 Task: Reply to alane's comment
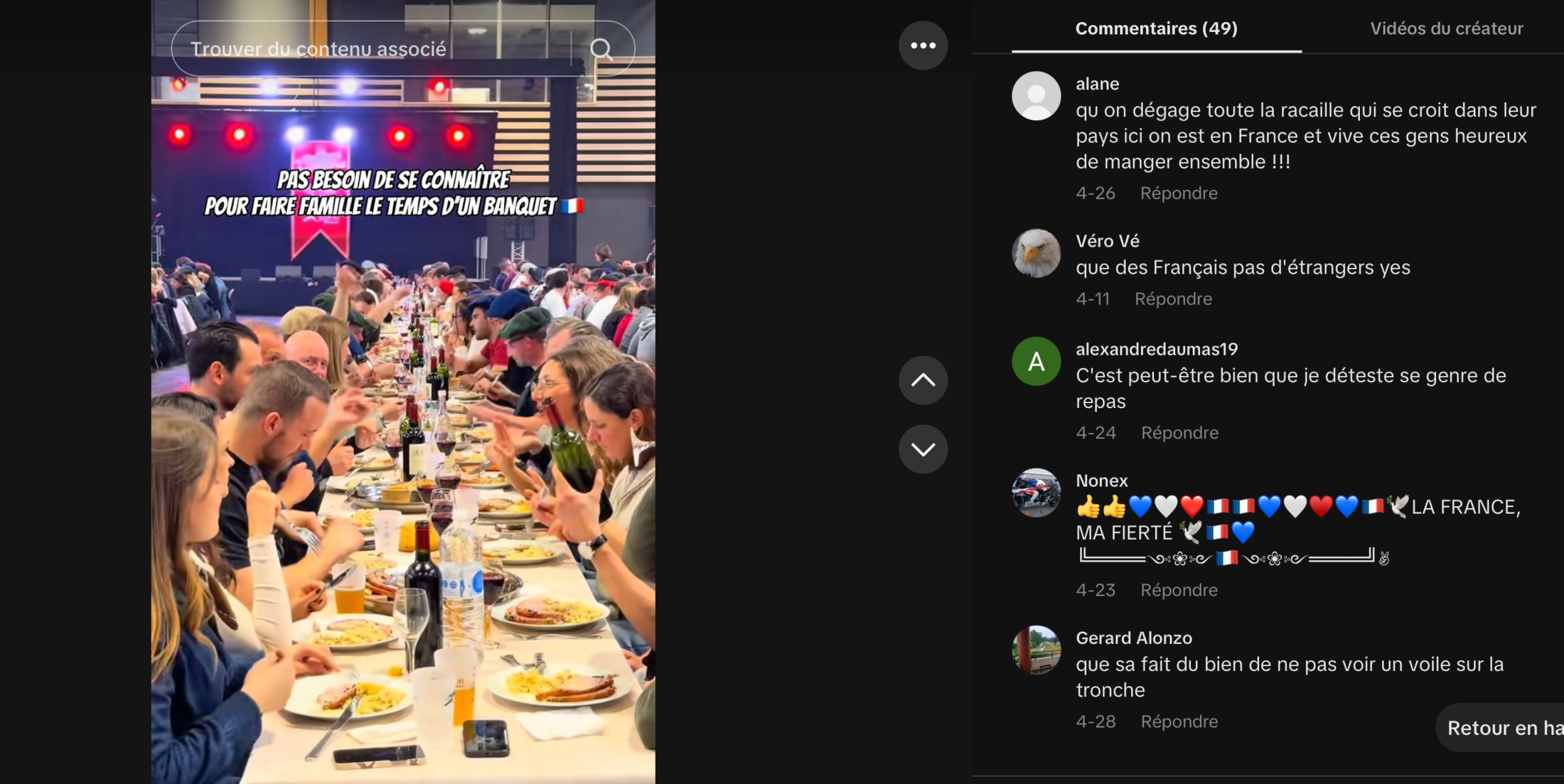(x=1179, y=193)
